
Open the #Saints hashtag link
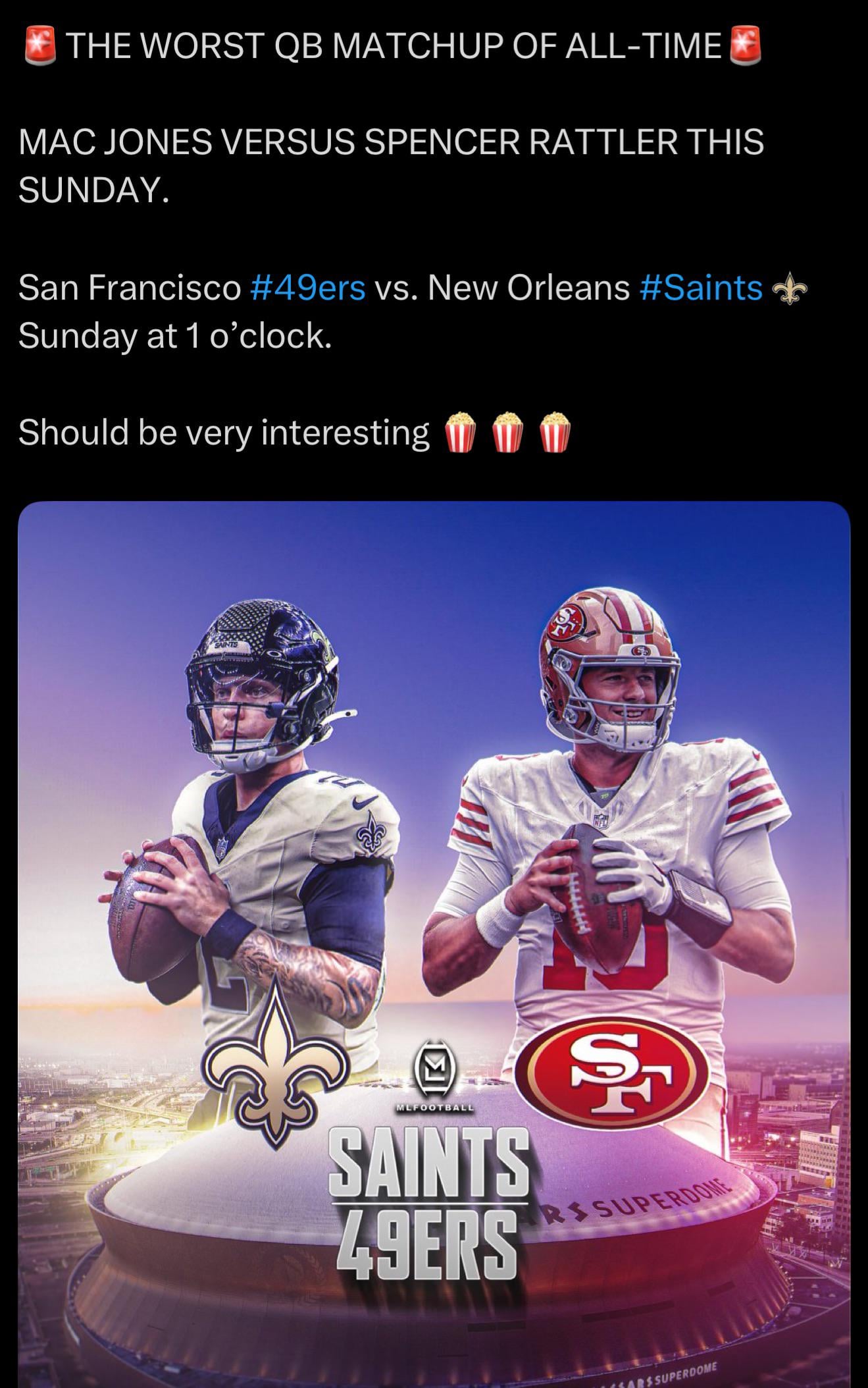click(700, 288)
